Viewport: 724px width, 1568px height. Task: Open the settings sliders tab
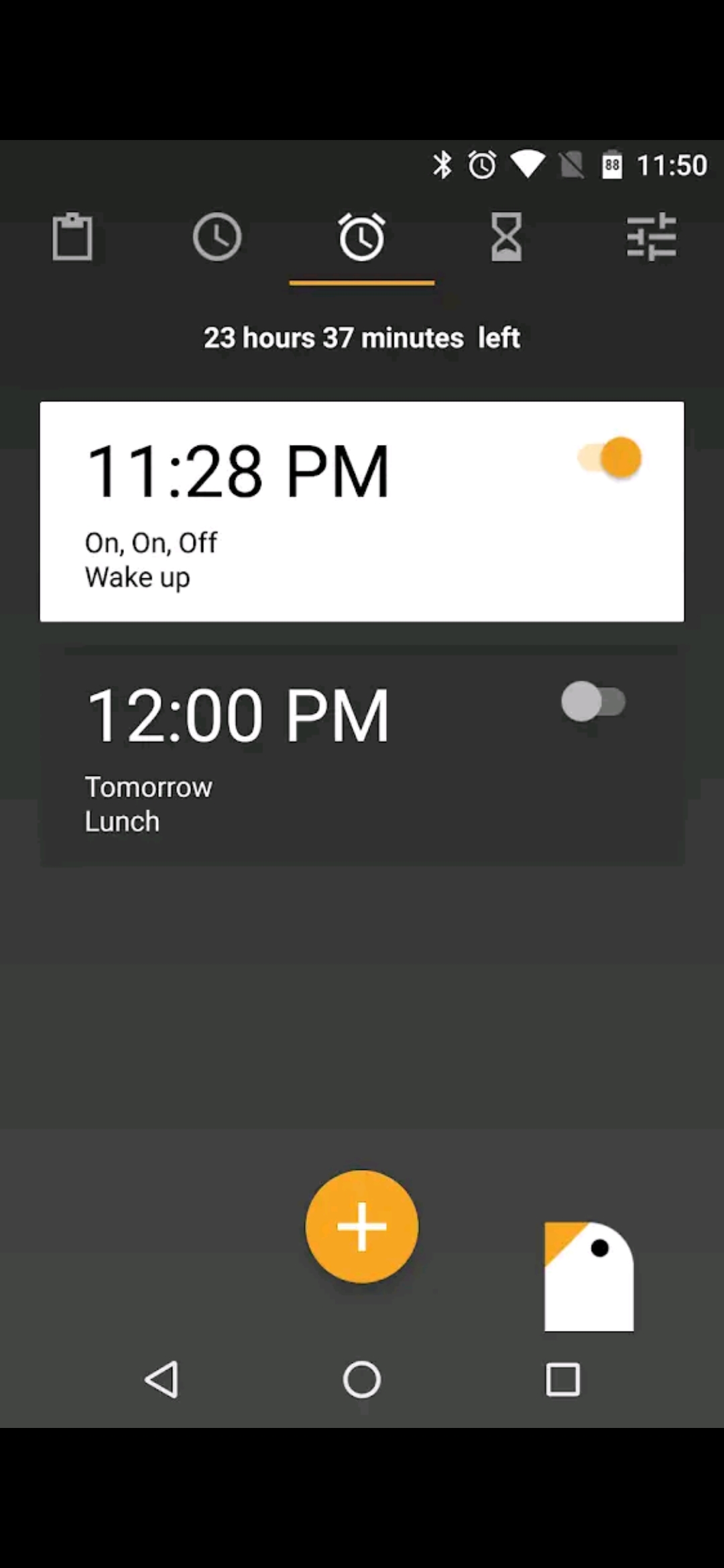(652, 237)
